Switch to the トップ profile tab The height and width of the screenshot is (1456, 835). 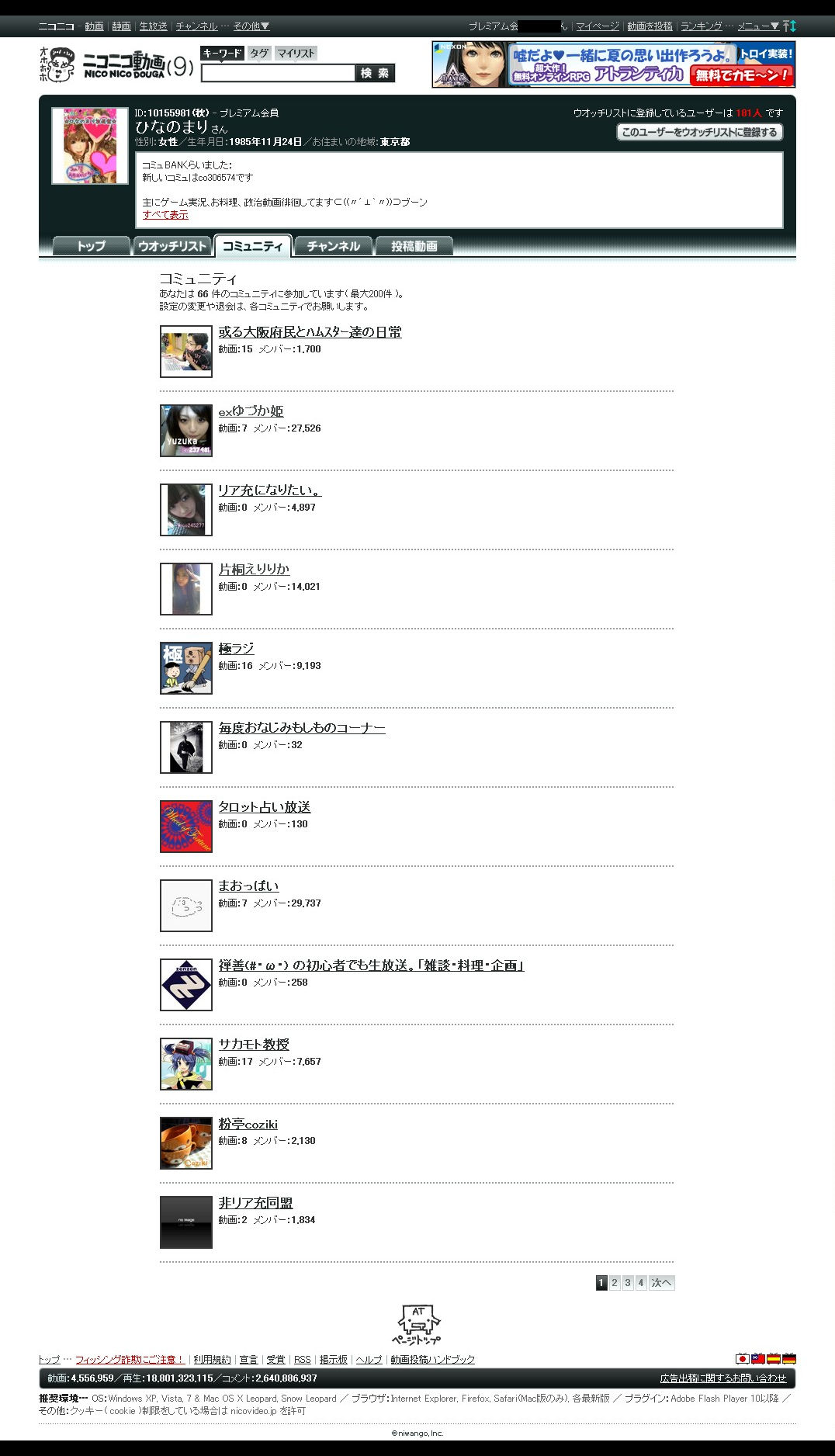click(91, 246)
